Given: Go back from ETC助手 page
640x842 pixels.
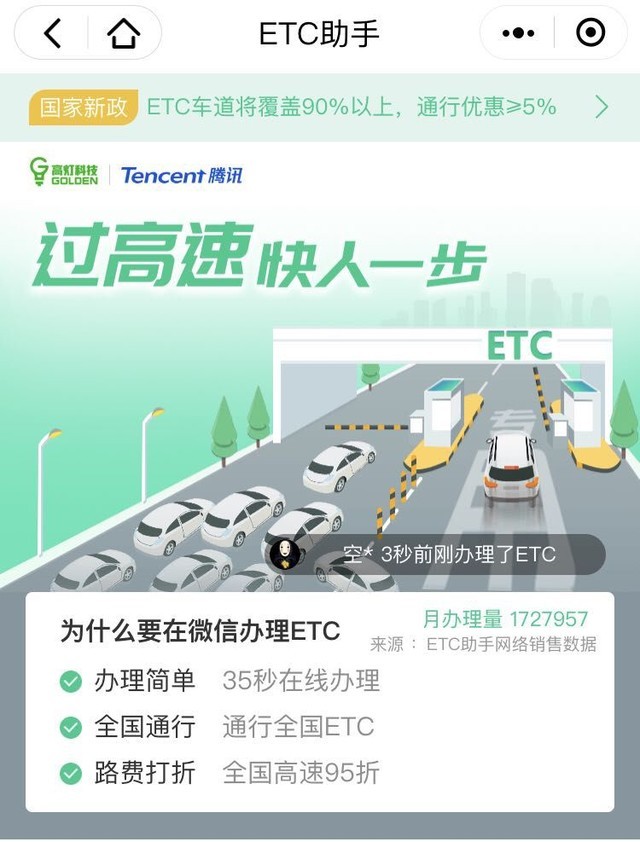Looking at the screenshot, I should (52, 34).
